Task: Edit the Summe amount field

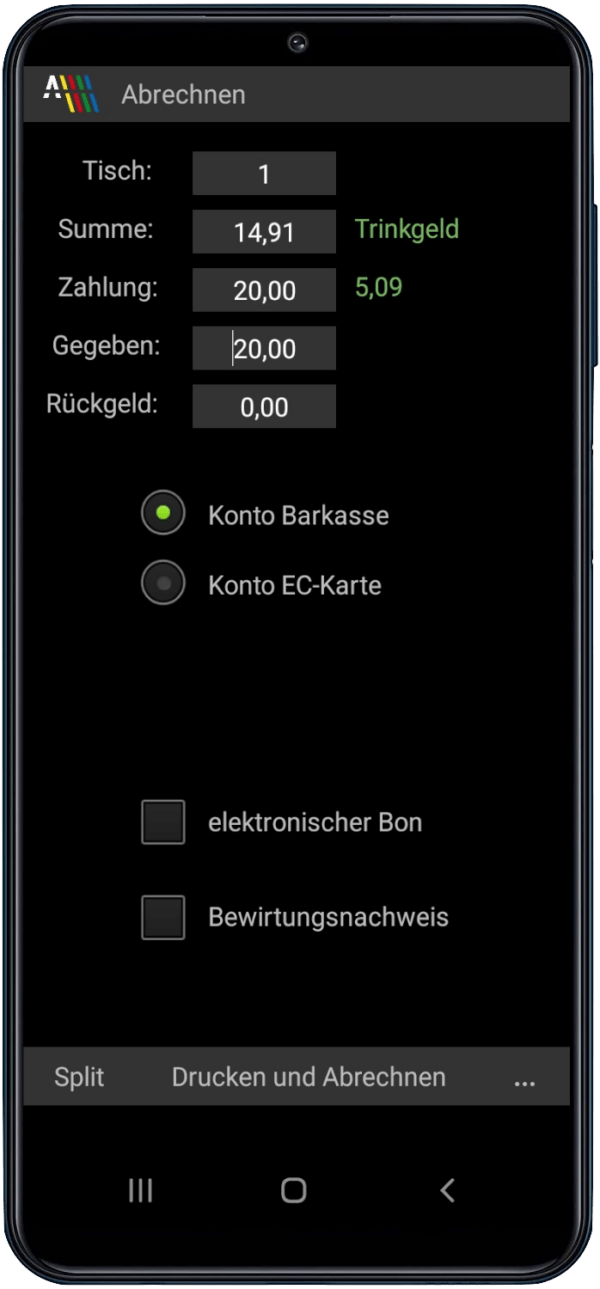Action: (x=264, y=232)
